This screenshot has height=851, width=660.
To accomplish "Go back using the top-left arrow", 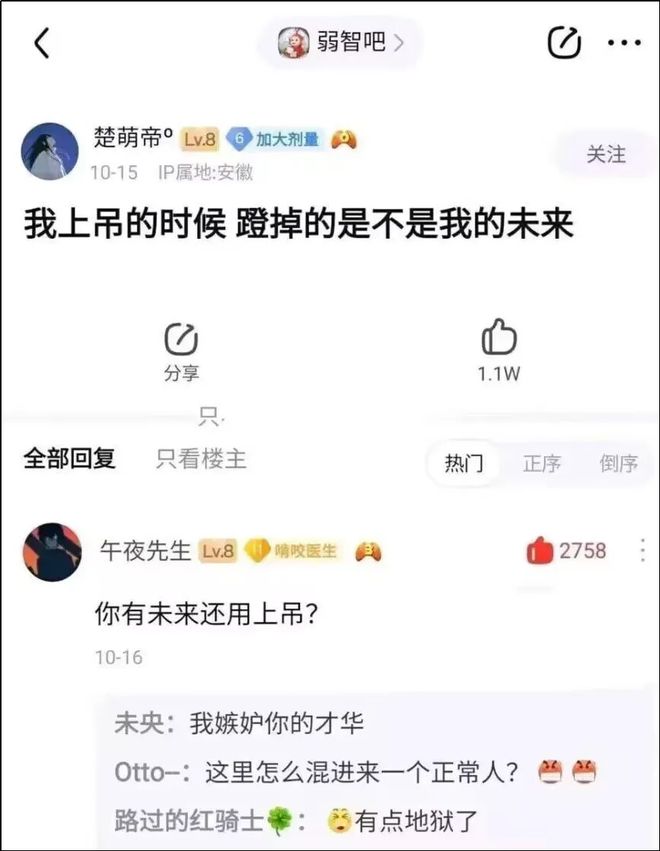I will tap(41, 43).
